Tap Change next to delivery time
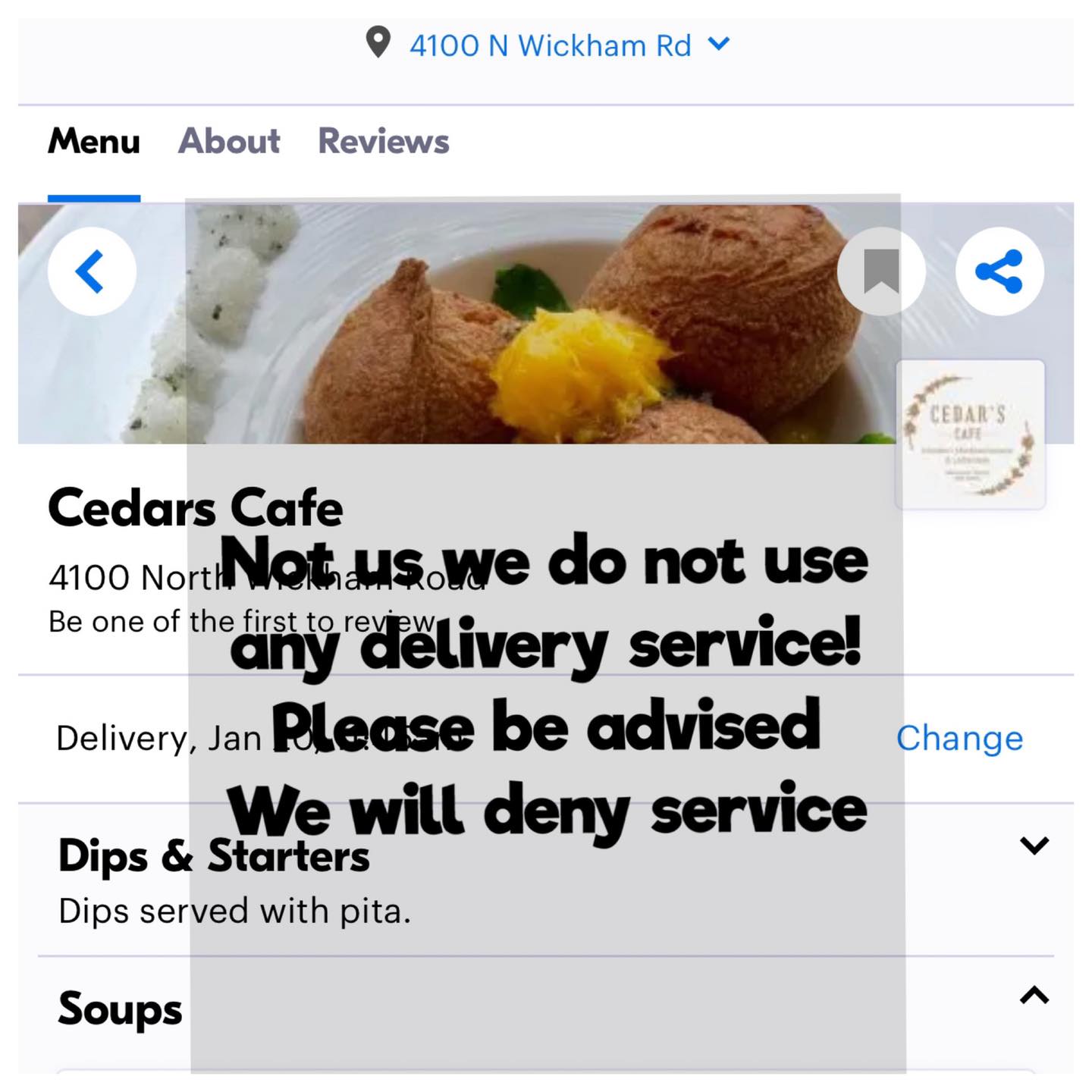This screenshot has height=1092, width=1092. click(959, 738)
